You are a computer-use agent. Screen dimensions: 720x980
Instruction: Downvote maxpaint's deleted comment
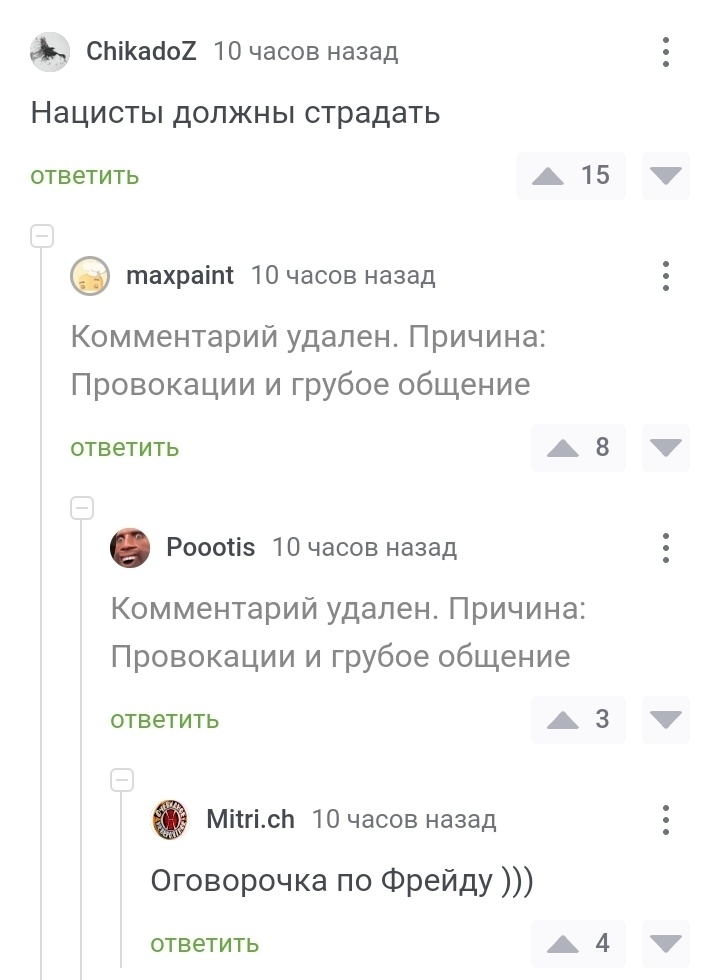665,448
